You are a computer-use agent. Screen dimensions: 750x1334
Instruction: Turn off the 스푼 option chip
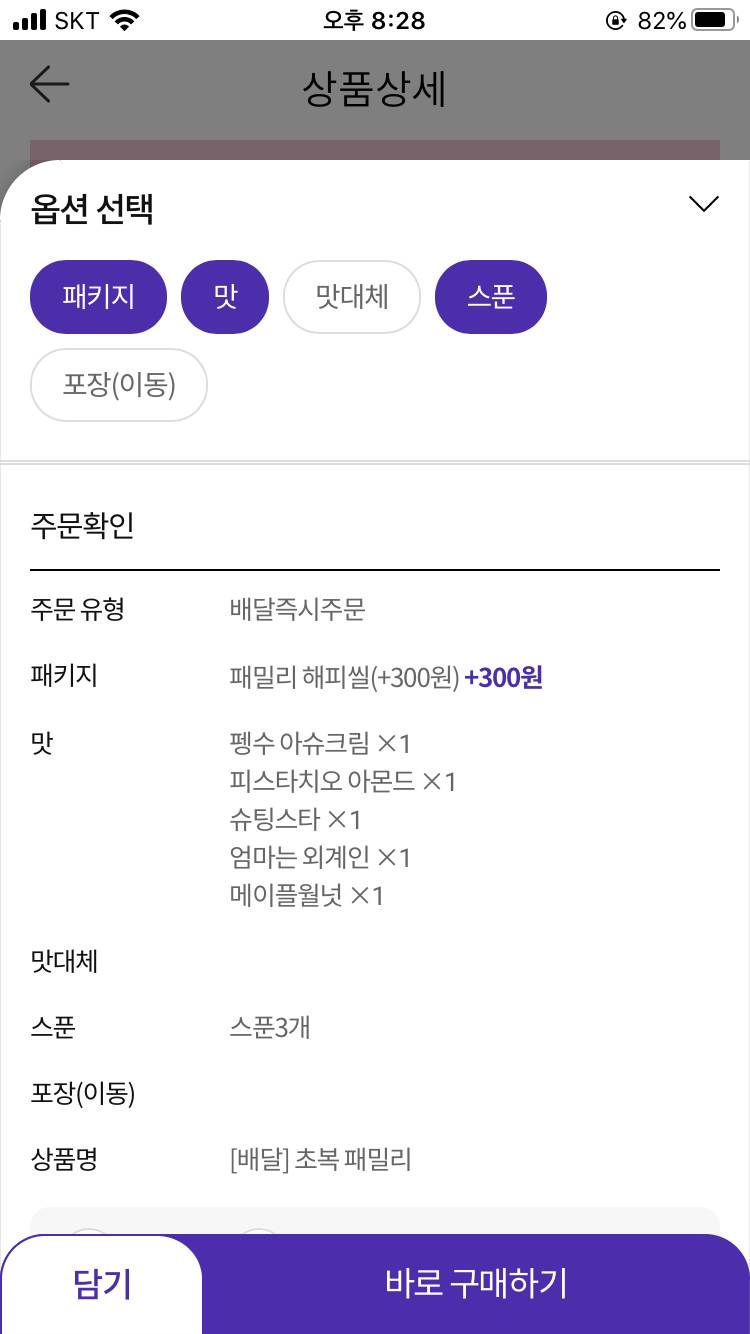(491, 296)
